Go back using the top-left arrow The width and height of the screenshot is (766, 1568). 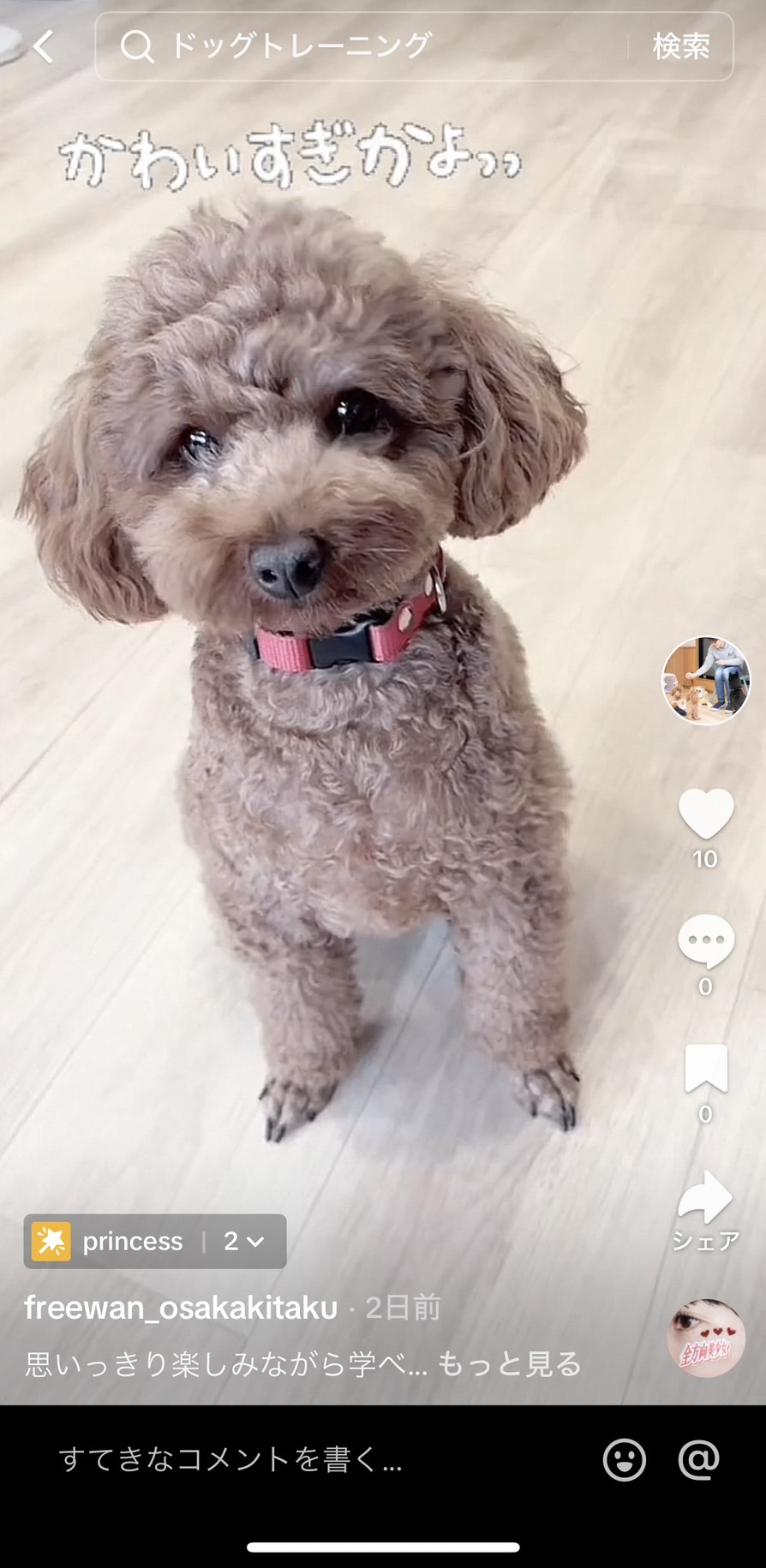(44, 46)
